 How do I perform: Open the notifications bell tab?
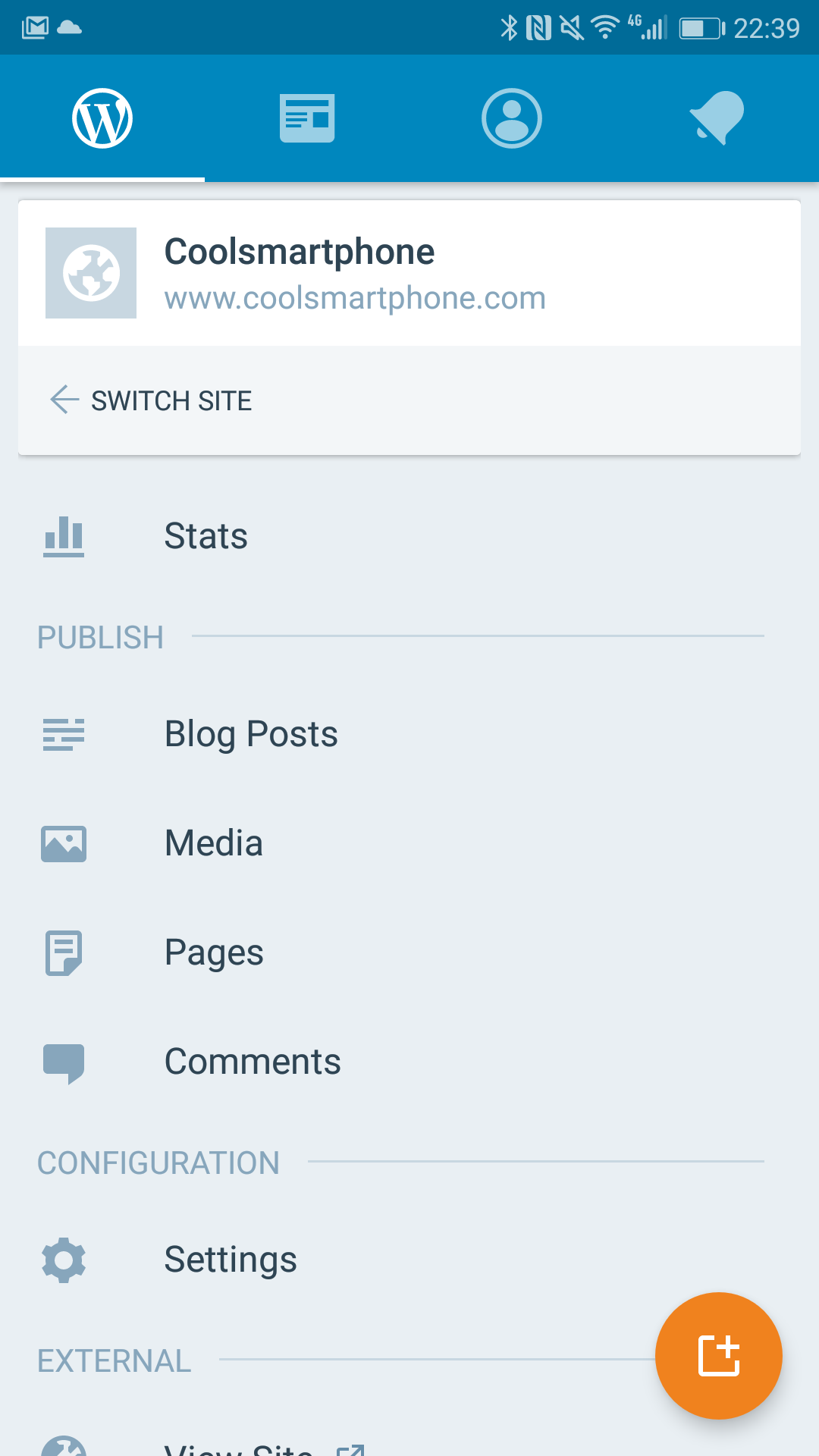[x=717, y=118]
